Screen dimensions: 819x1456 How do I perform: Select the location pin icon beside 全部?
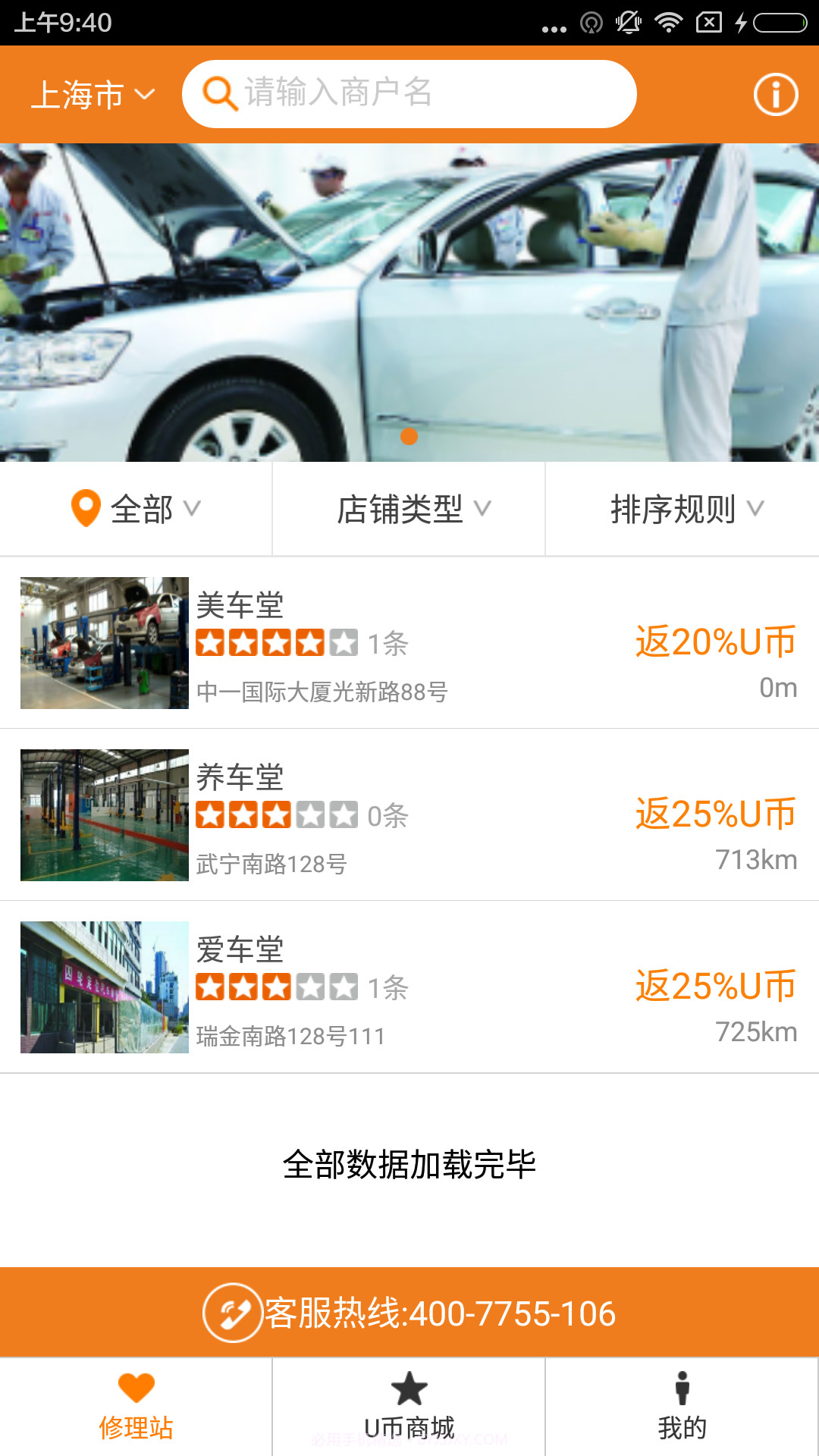click(84, 508)
